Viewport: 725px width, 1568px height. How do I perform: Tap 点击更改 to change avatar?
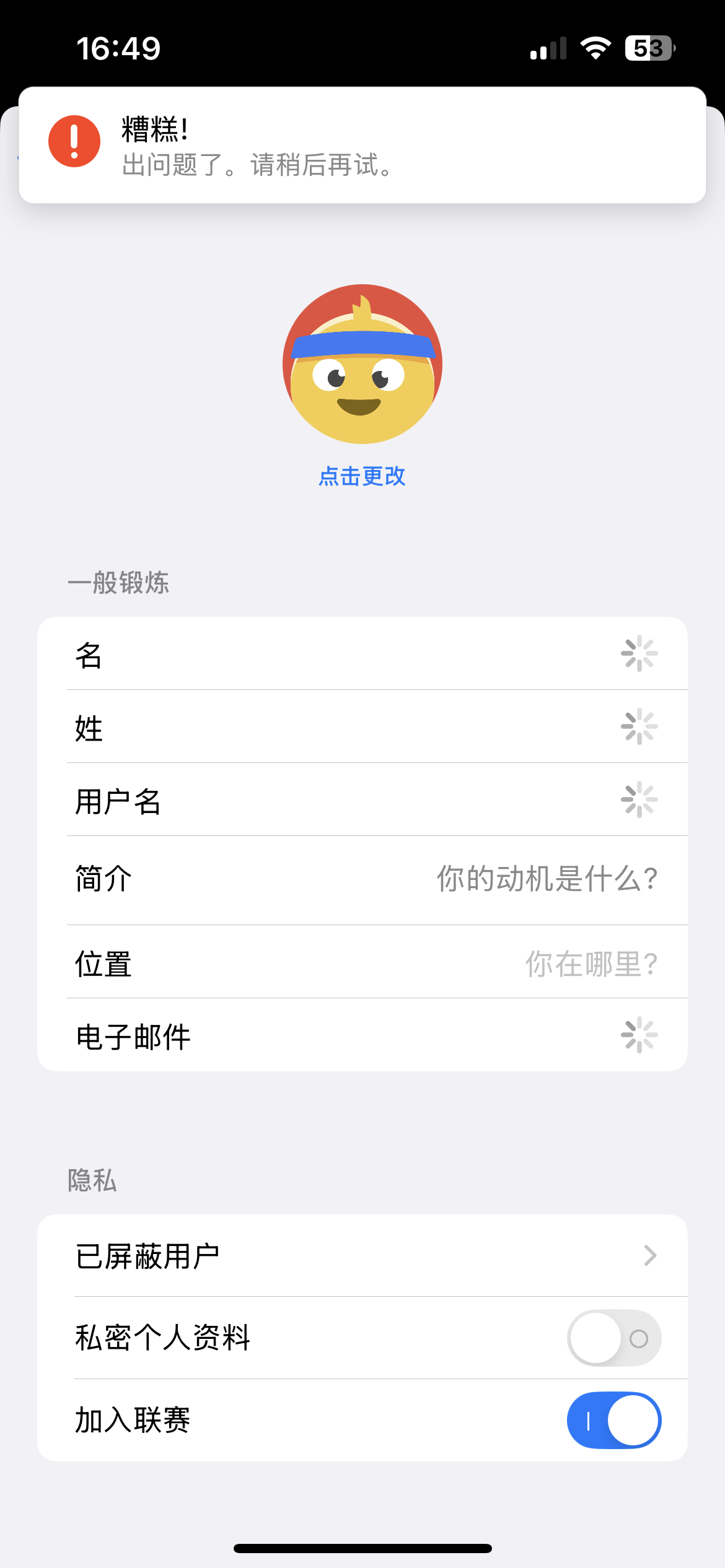[x=362, y=476]
